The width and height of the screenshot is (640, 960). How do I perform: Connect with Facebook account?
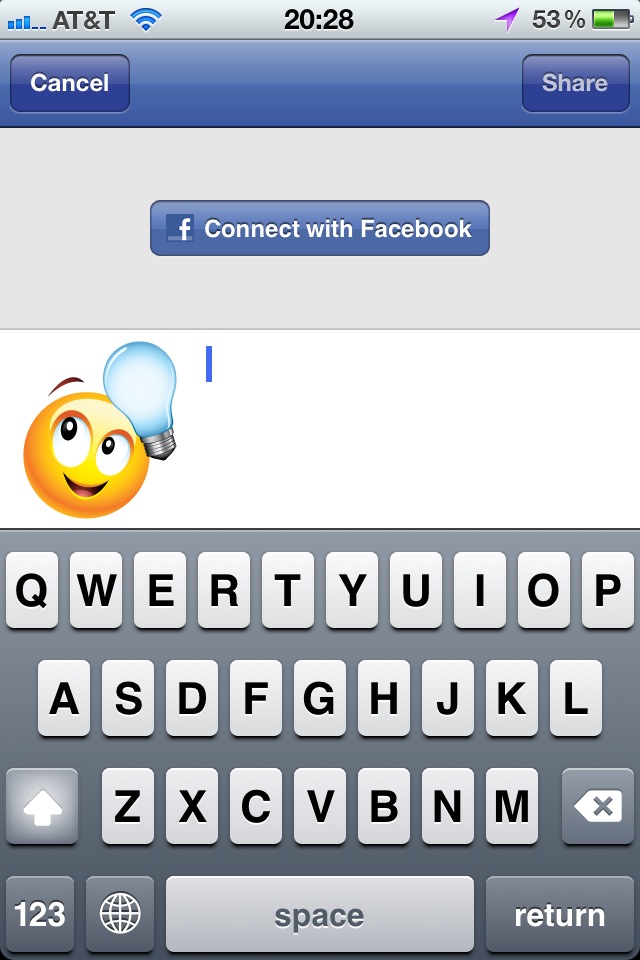coord(320,229)
